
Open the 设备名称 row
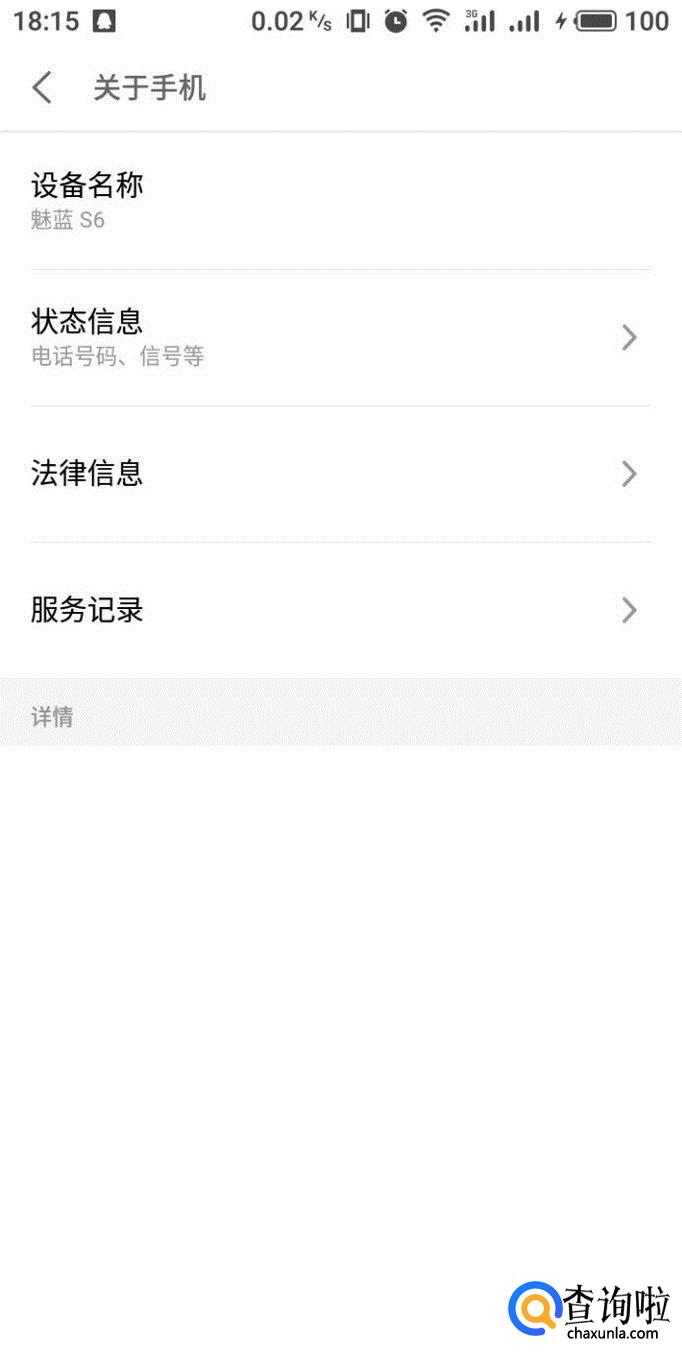point(341,201)
